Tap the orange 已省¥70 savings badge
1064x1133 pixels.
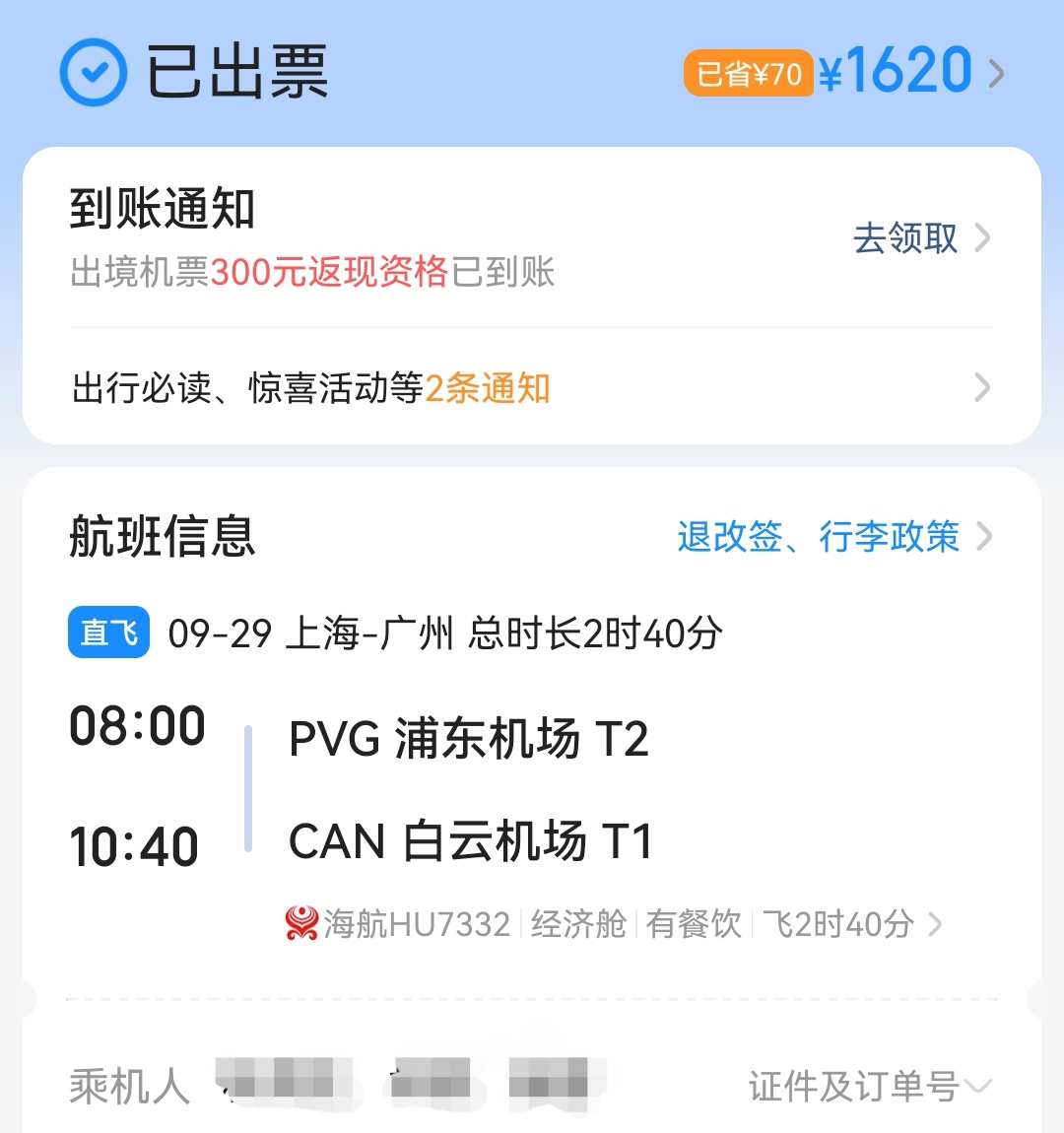pos(749,72)
